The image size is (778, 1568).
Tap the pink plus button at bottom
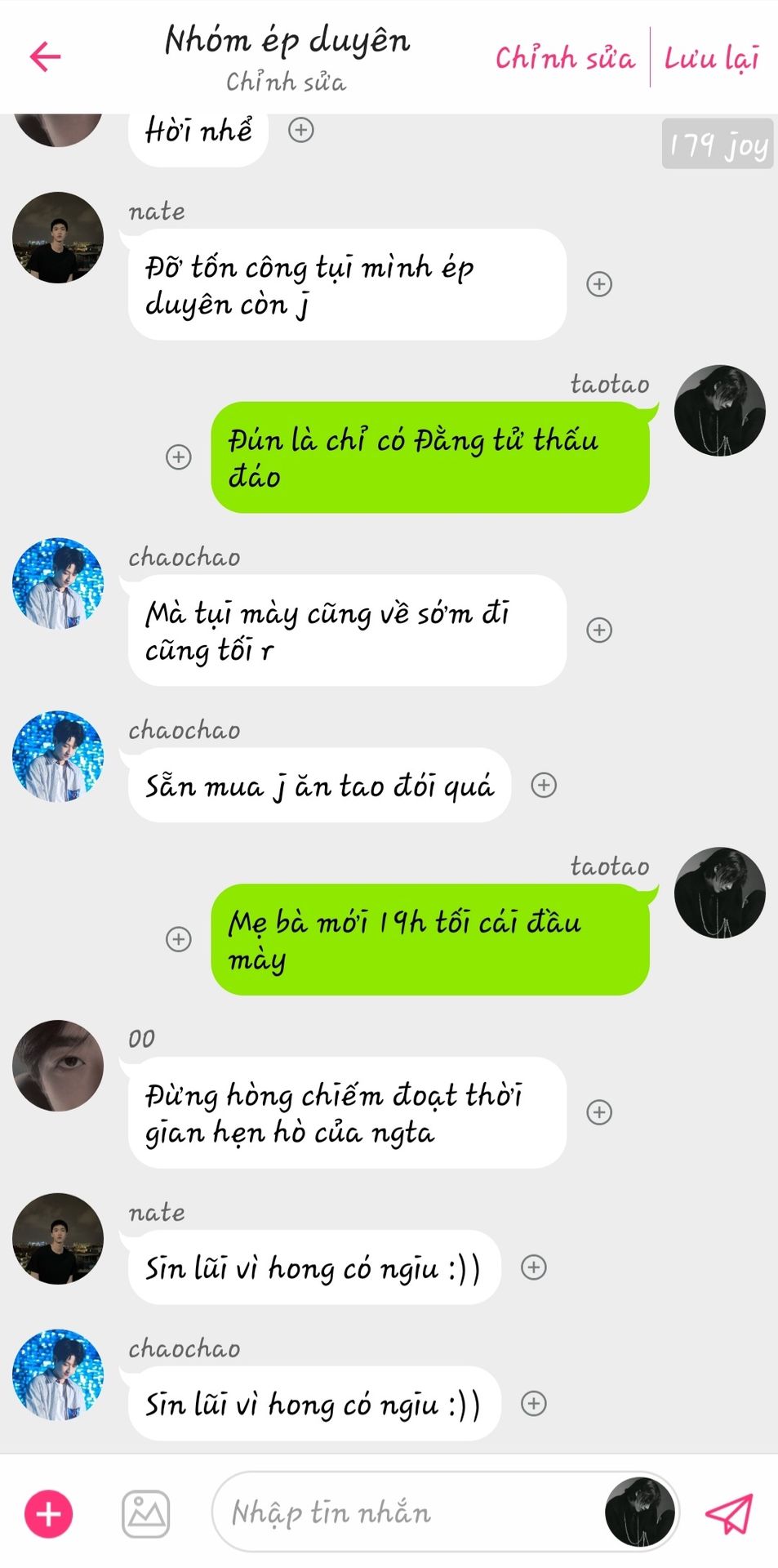click(49, 1513)
